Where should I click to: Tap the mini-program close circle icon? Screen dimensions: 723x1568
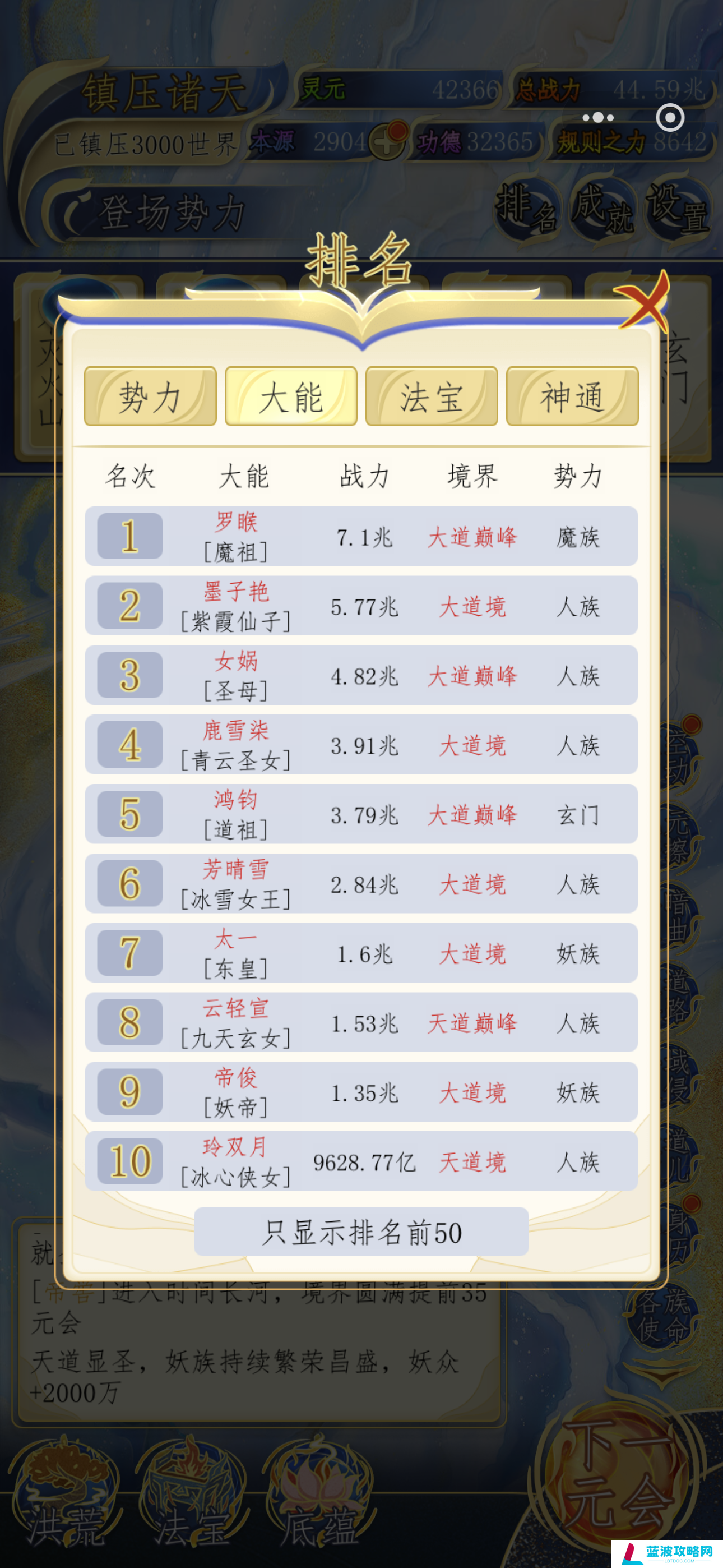[670, 117]
